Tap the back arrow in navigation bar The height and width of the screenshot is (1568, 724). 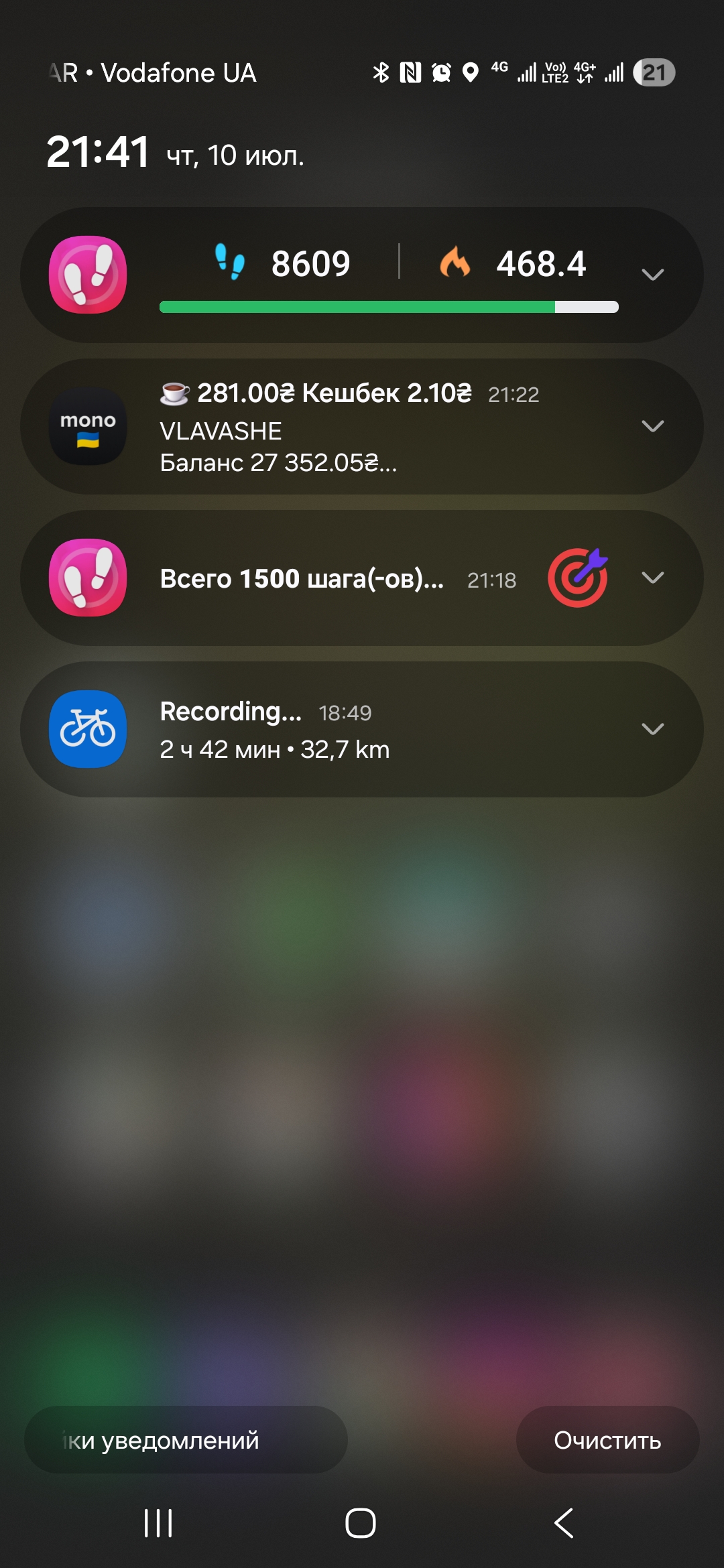(x=564, y=1523)
